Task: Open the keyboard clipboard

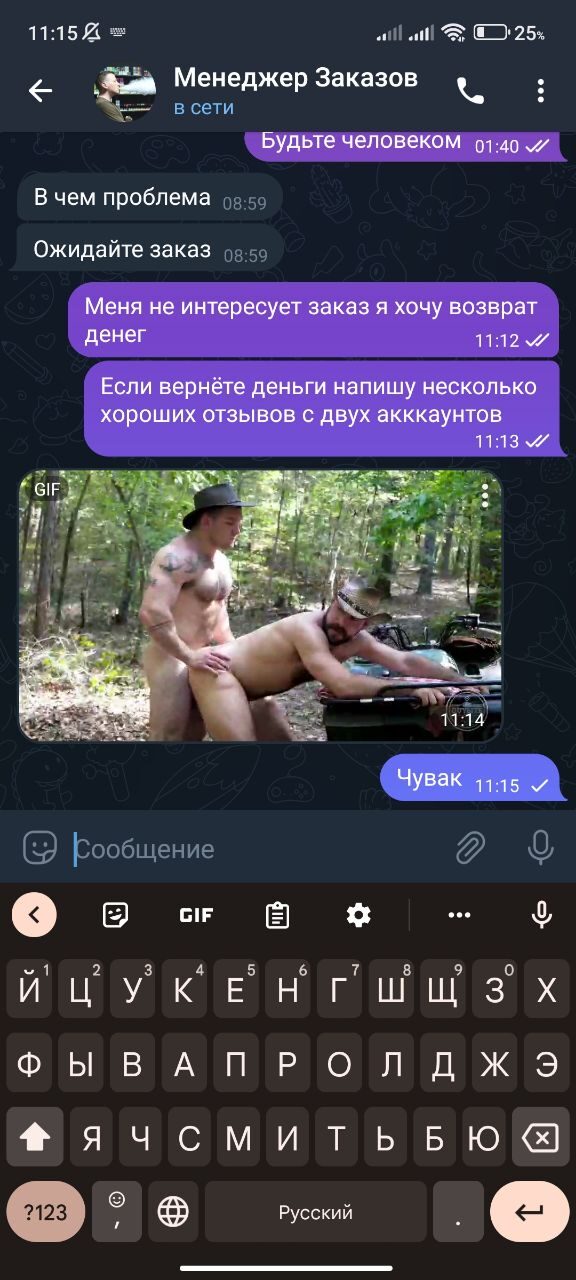Action: (x=277, y=914)
